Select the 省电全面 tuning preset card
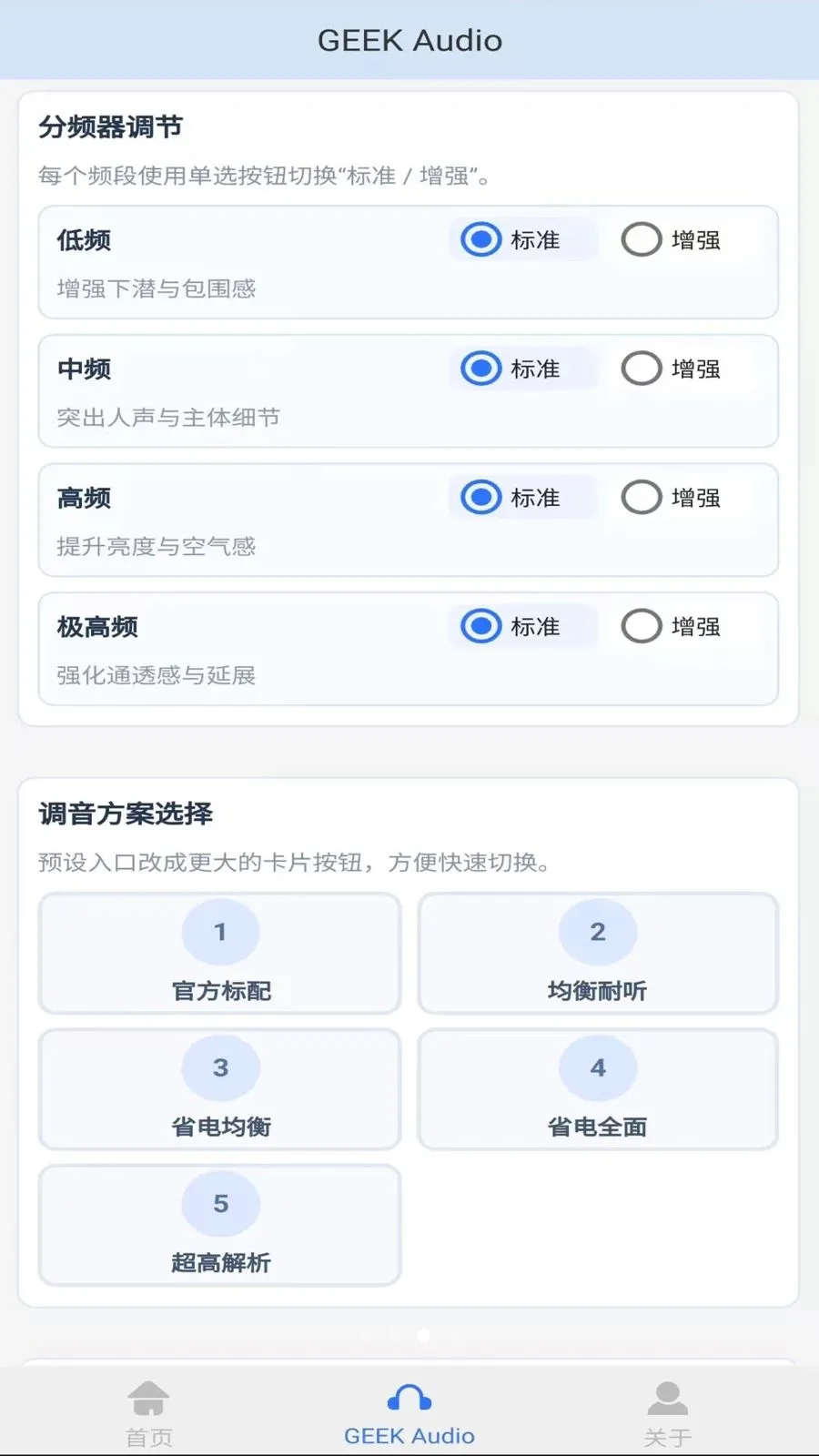Viewport: 819px width, 1456px height. (597, 1089)
